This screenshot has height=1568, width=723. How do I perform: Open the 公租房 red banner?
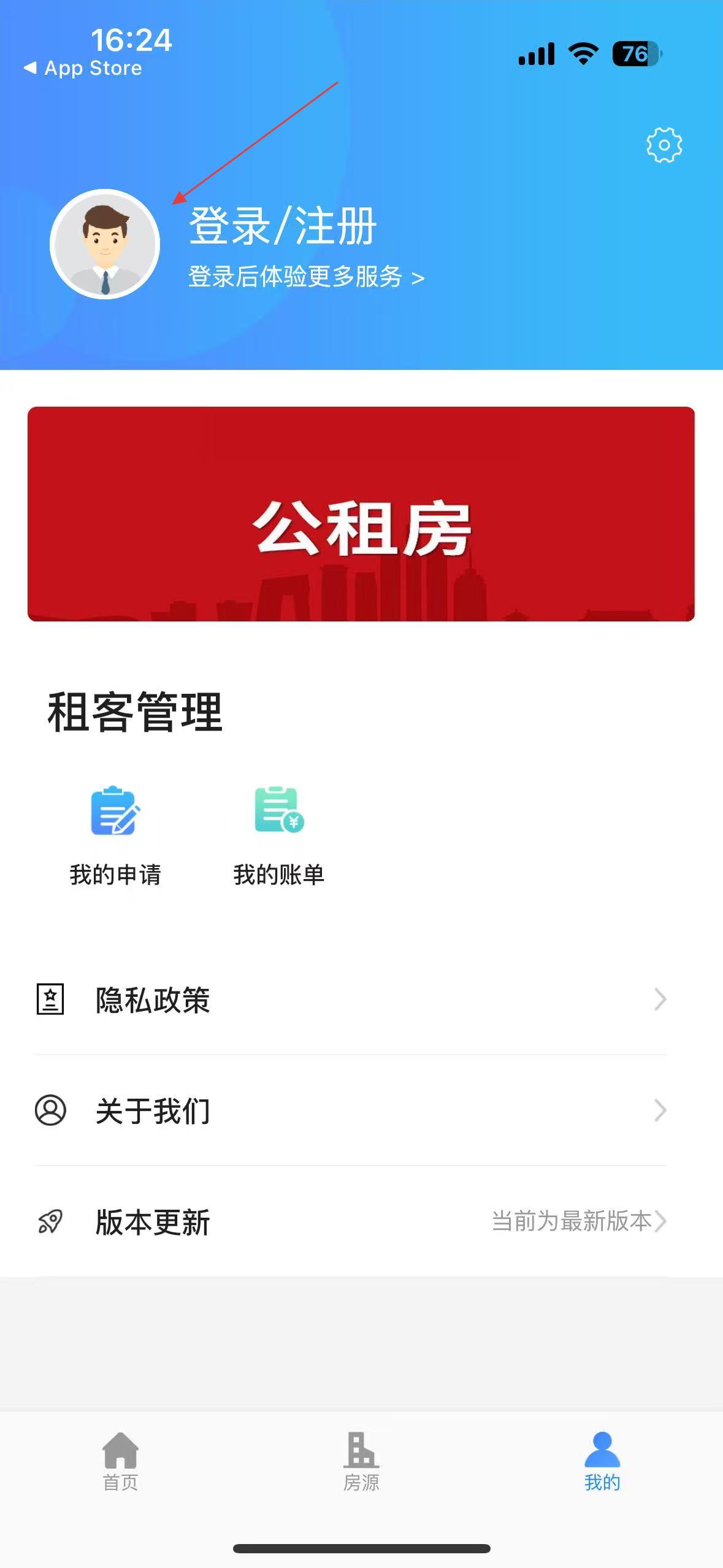tap(361, 514)
